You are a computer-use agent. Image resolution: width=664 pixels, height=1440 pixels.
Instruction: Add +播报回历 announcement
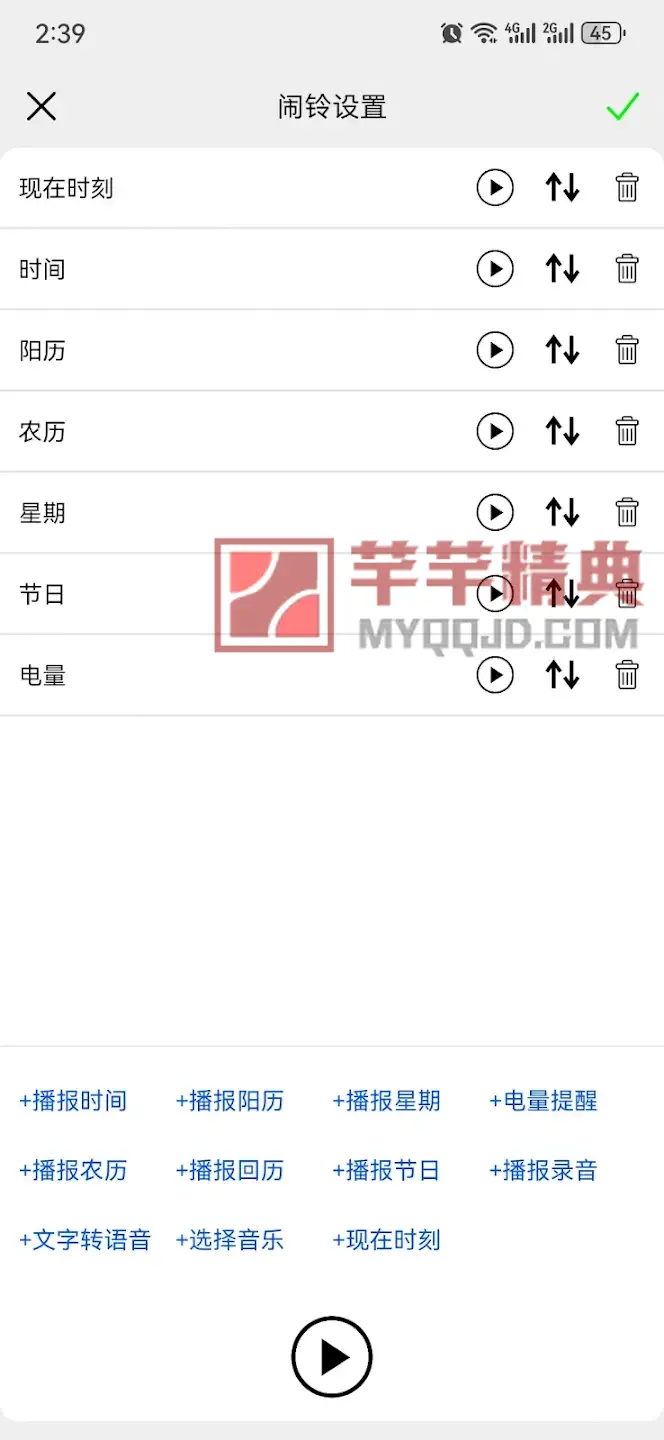pos(230,1170)
